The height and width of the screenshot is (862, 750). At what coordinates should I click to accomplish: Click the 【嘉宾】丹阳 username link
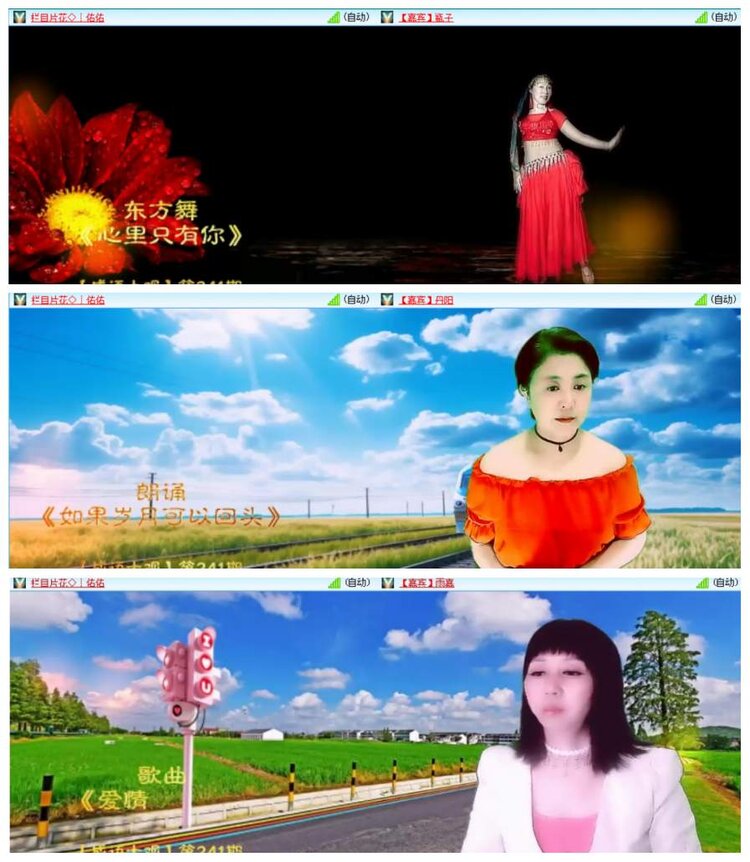(425, 296)
